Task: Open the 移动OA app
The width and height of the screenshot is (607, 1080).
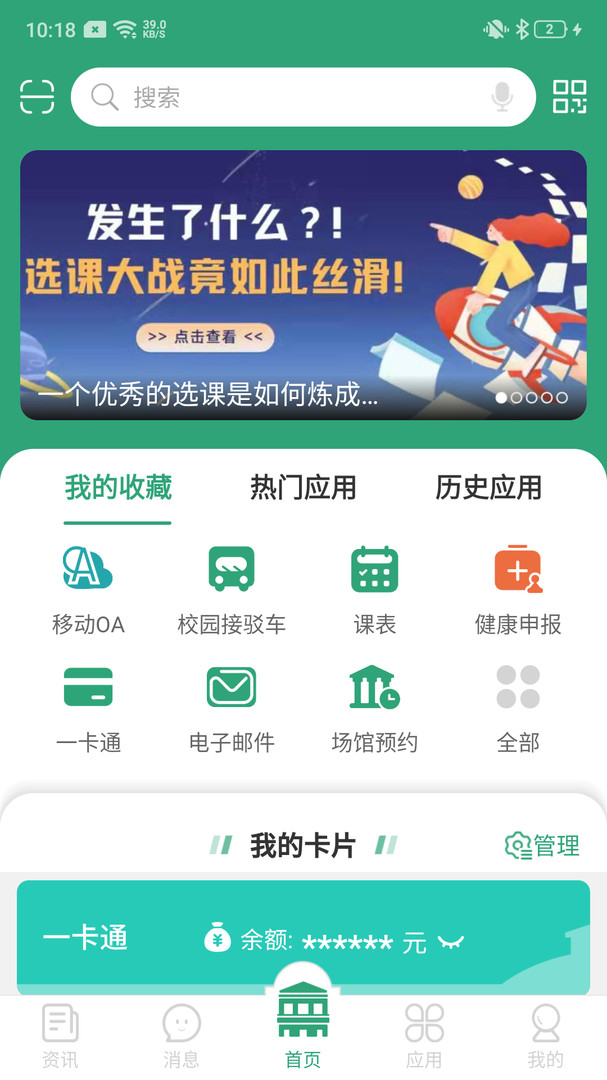Action: 88,589
